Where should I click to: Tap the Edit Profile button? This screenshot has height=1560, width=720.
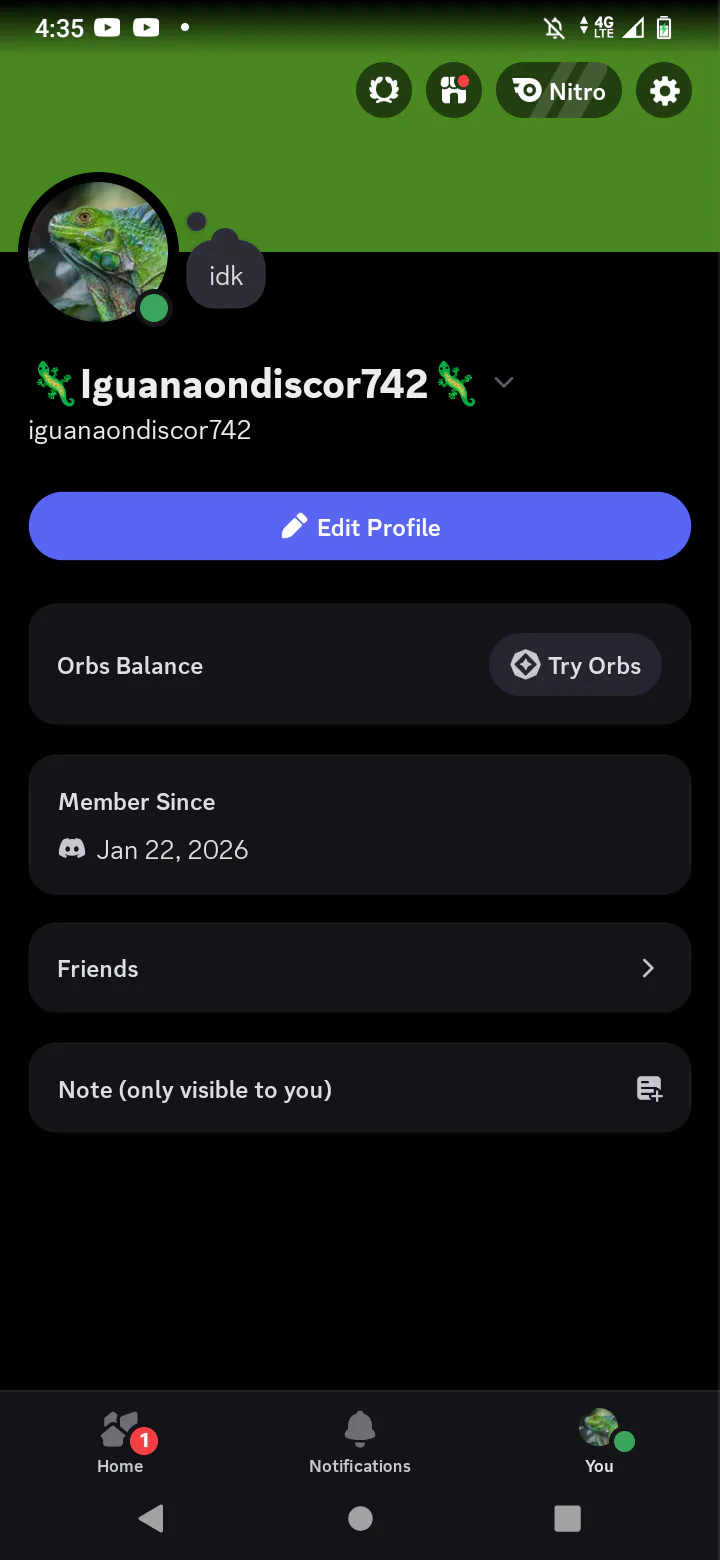click(x=360, y=526)
